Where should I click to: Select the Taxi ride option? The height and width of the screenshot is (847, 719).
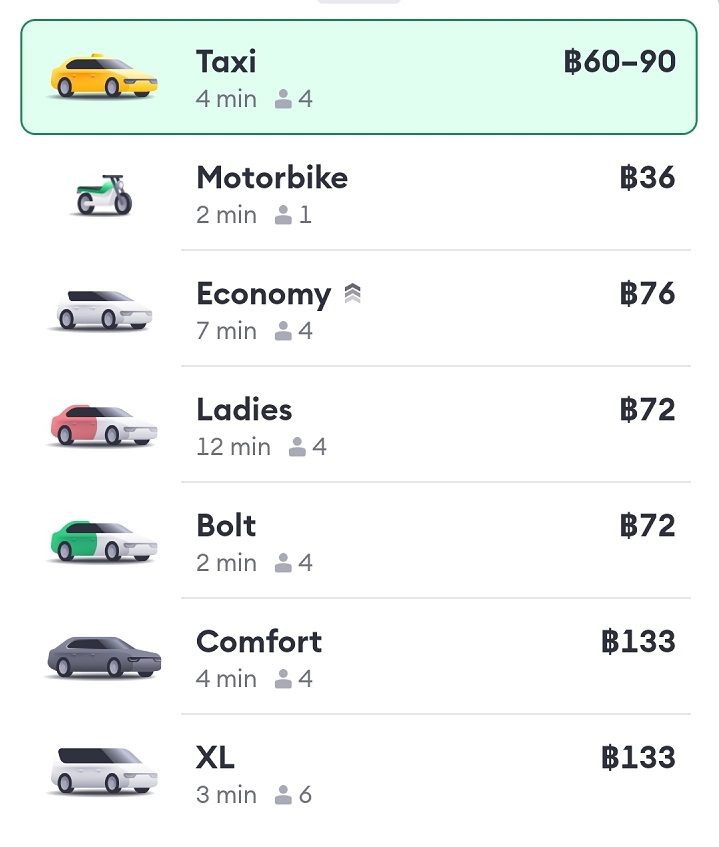pos(358,77)
